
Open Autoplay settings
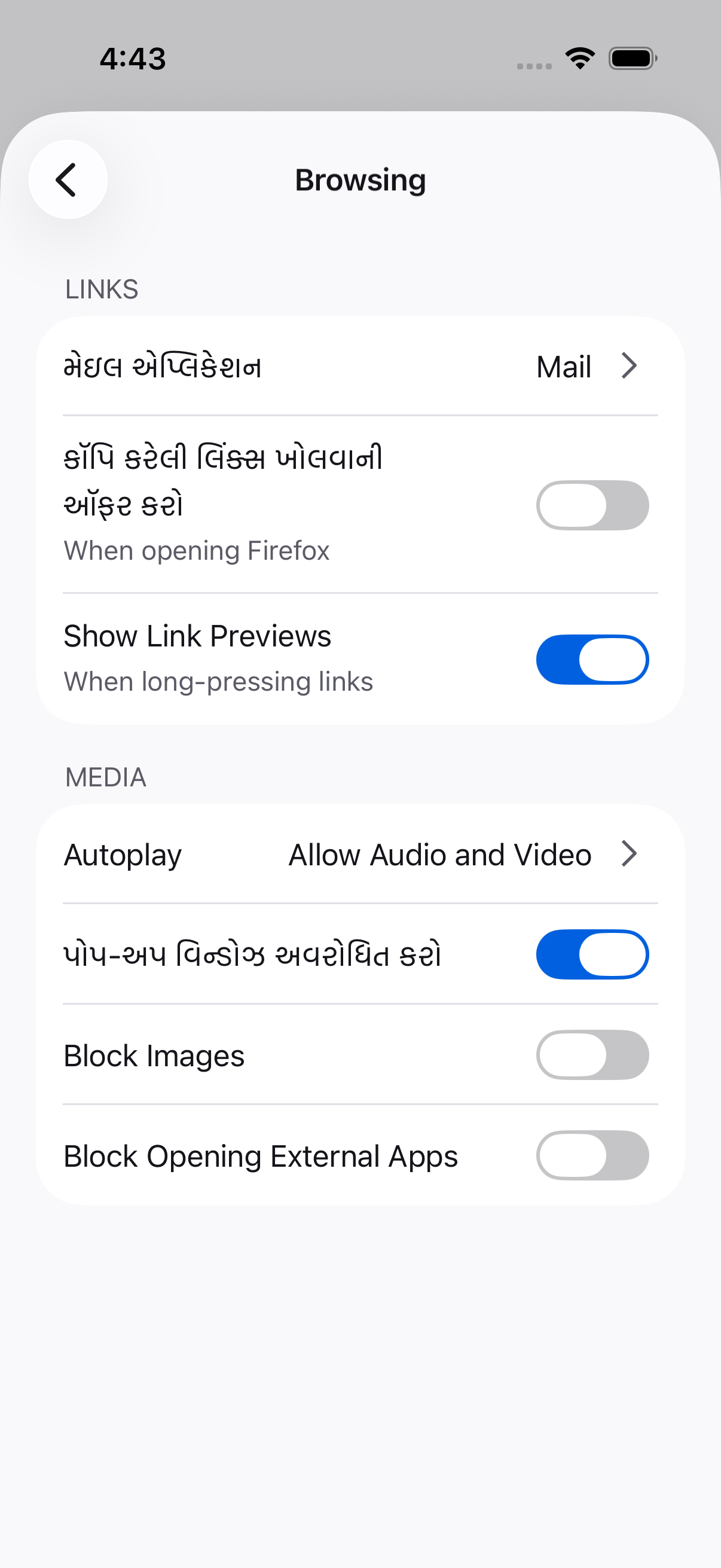360,854
